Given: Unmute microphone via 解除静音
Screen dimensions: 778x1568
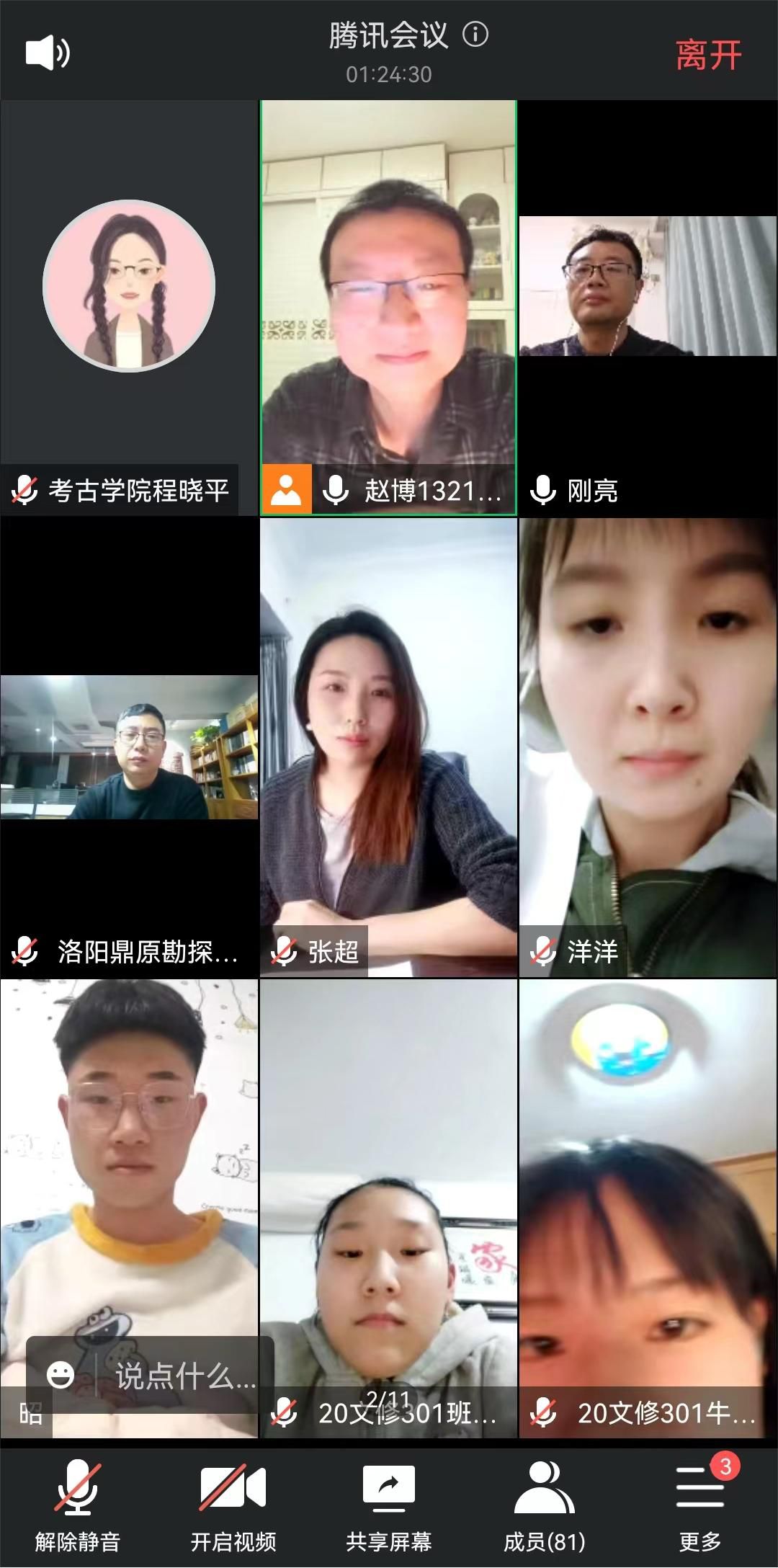Looking at the screenshot, I should click(78, 1505).
